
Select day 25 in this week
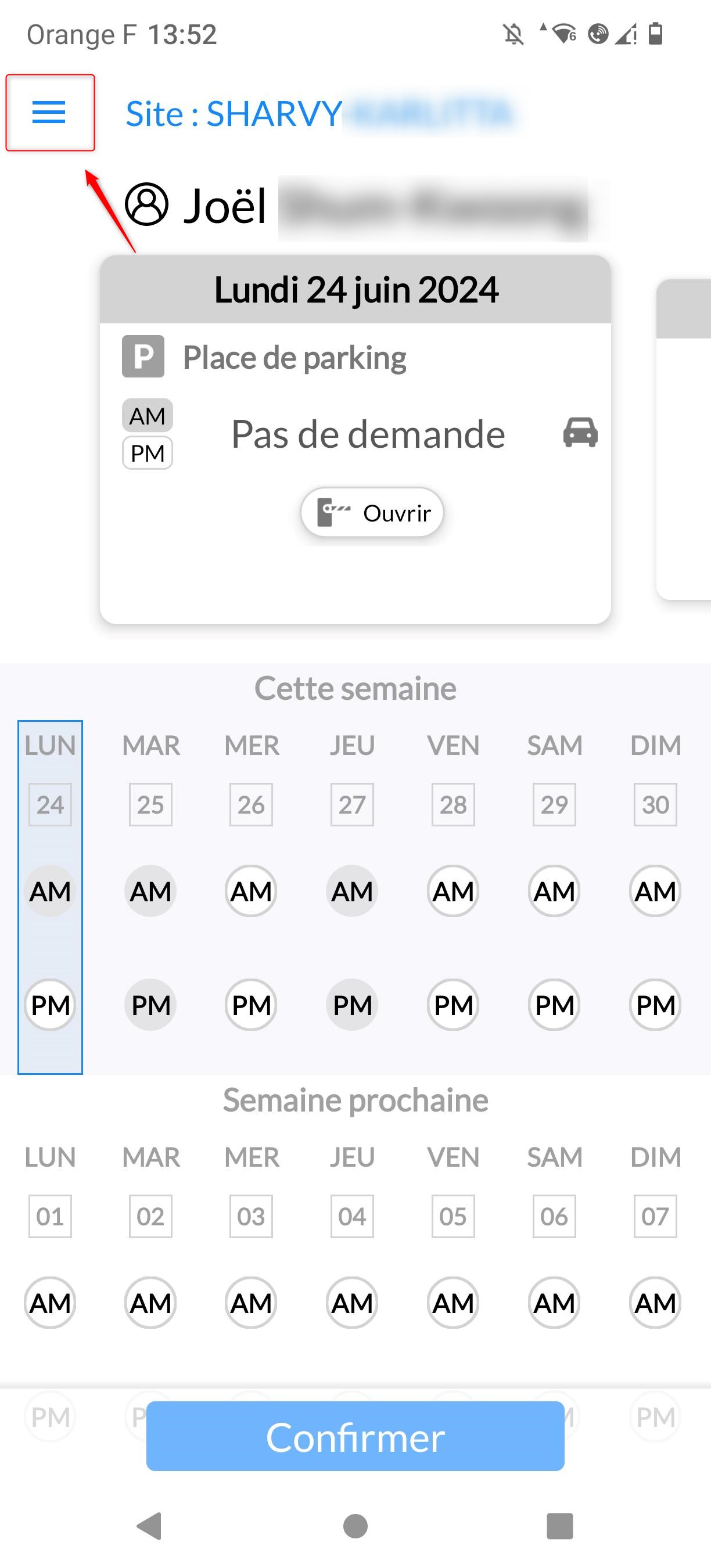150,804
